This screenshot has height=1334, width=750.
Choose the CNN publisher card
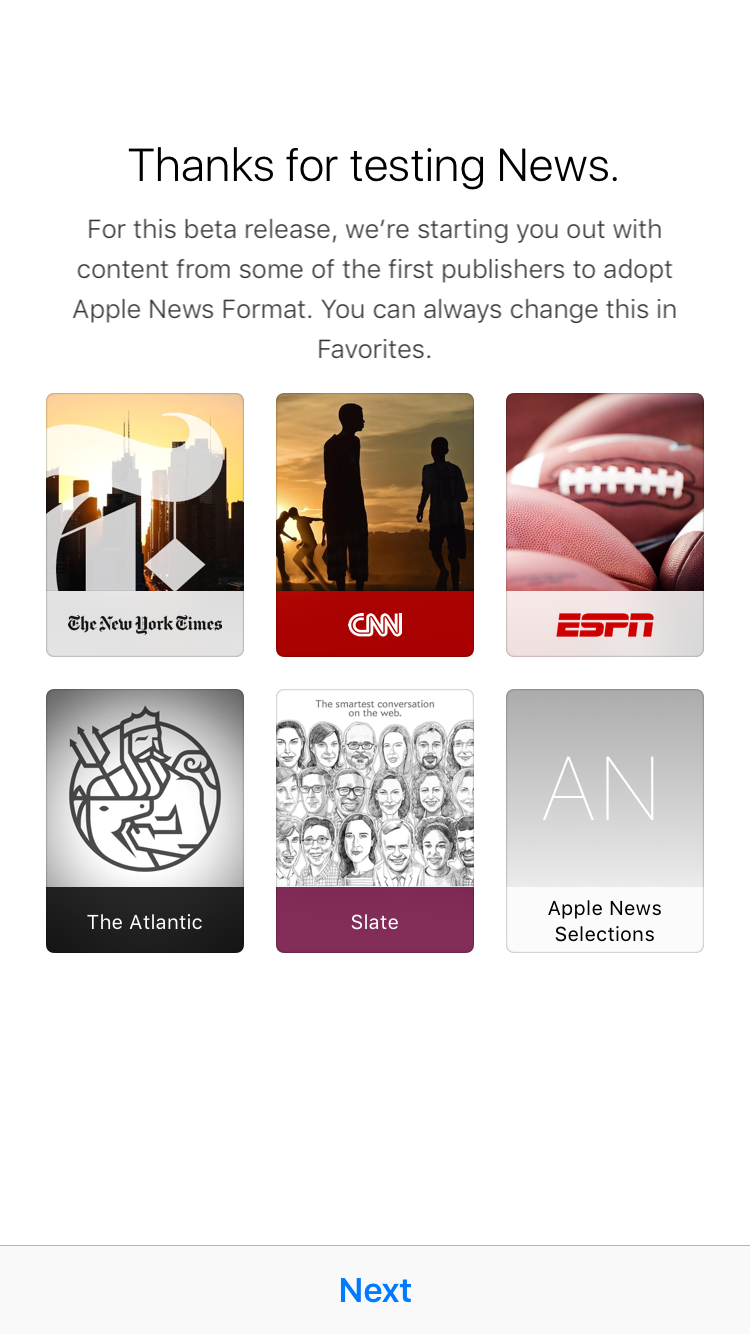pyautogui.click(x=375, y=525)
